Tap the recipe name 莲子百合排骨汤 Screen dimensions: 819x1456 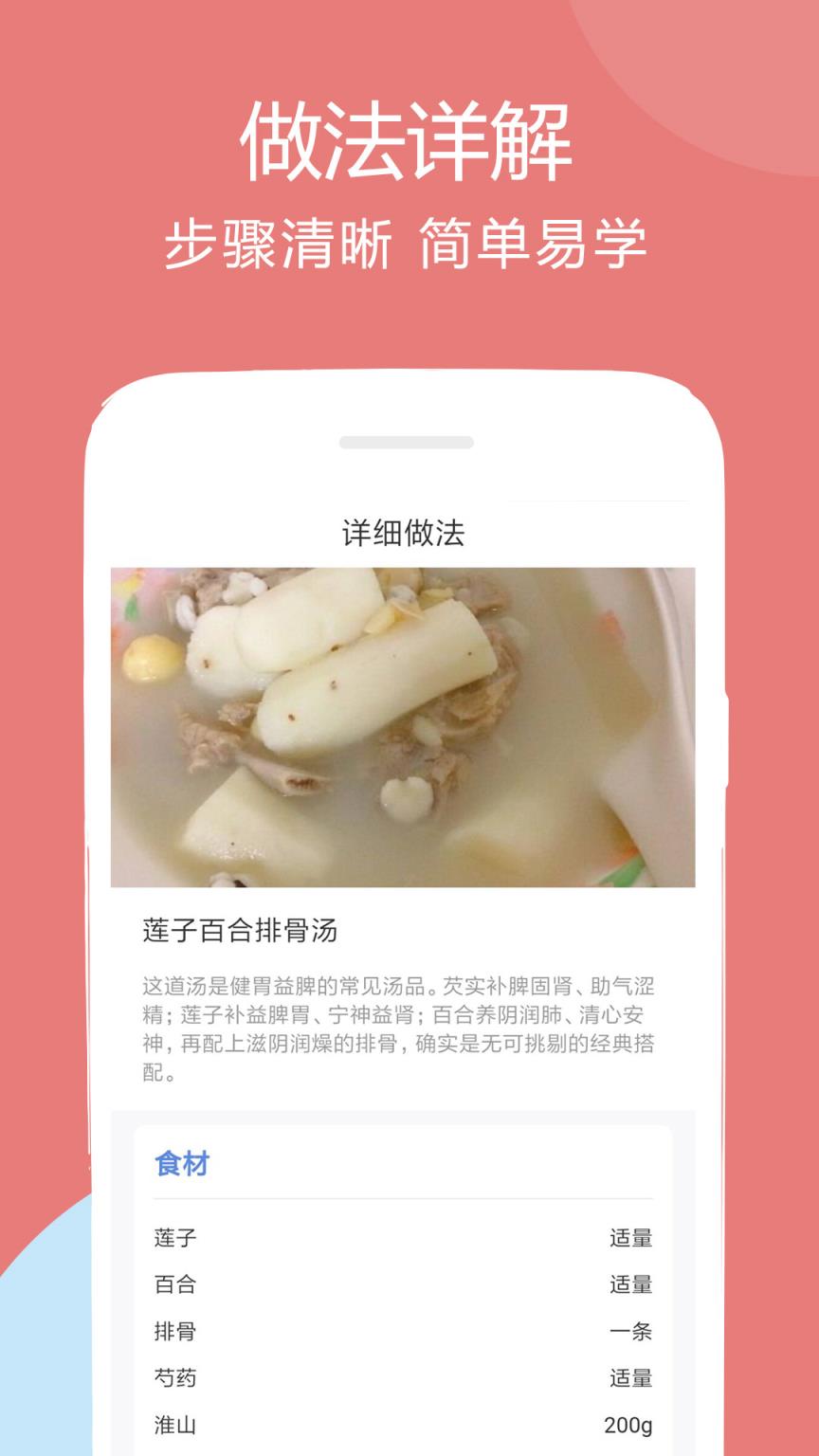click(242, 933)
